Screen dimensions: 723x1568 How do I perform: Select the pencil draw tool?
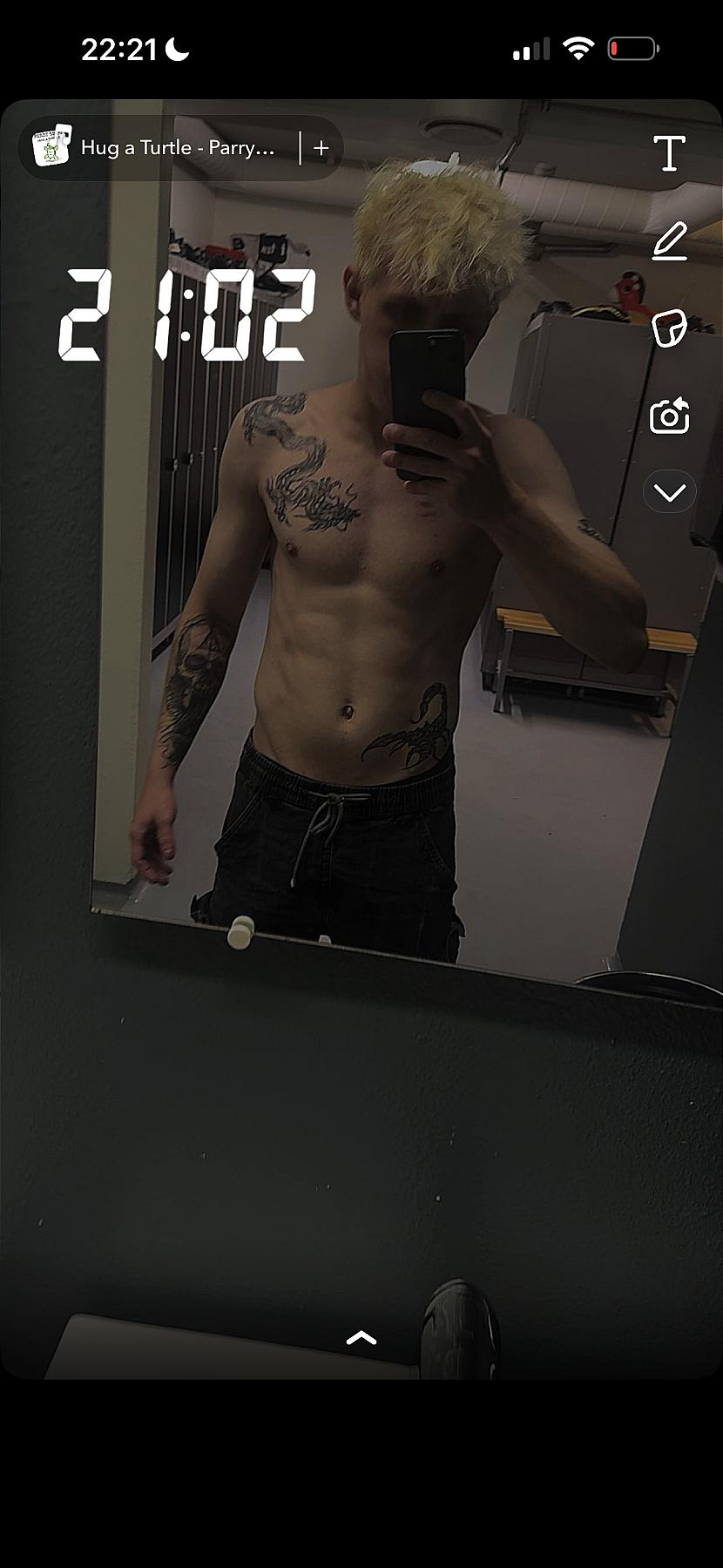[669, 241]
